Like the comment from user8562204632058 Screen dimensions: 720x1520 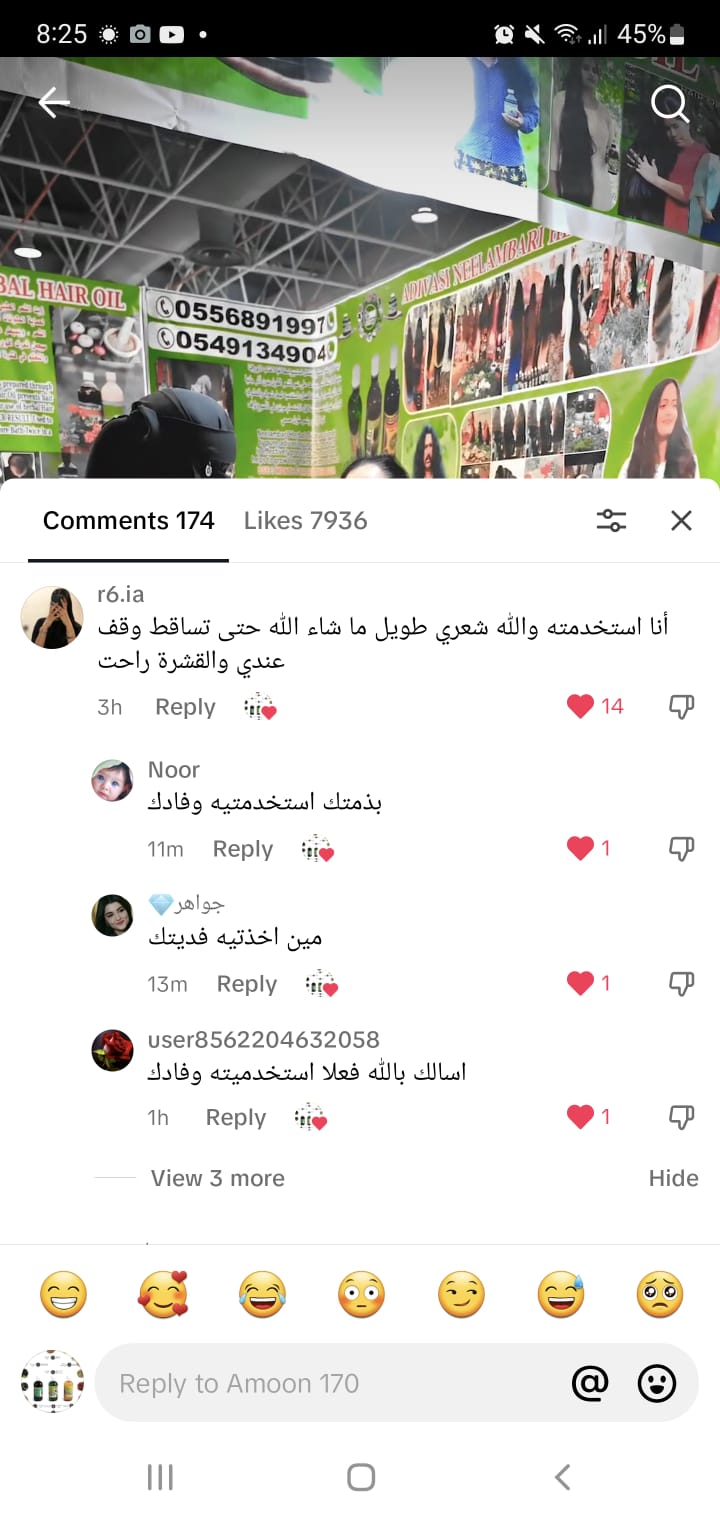pos(581,1117)
